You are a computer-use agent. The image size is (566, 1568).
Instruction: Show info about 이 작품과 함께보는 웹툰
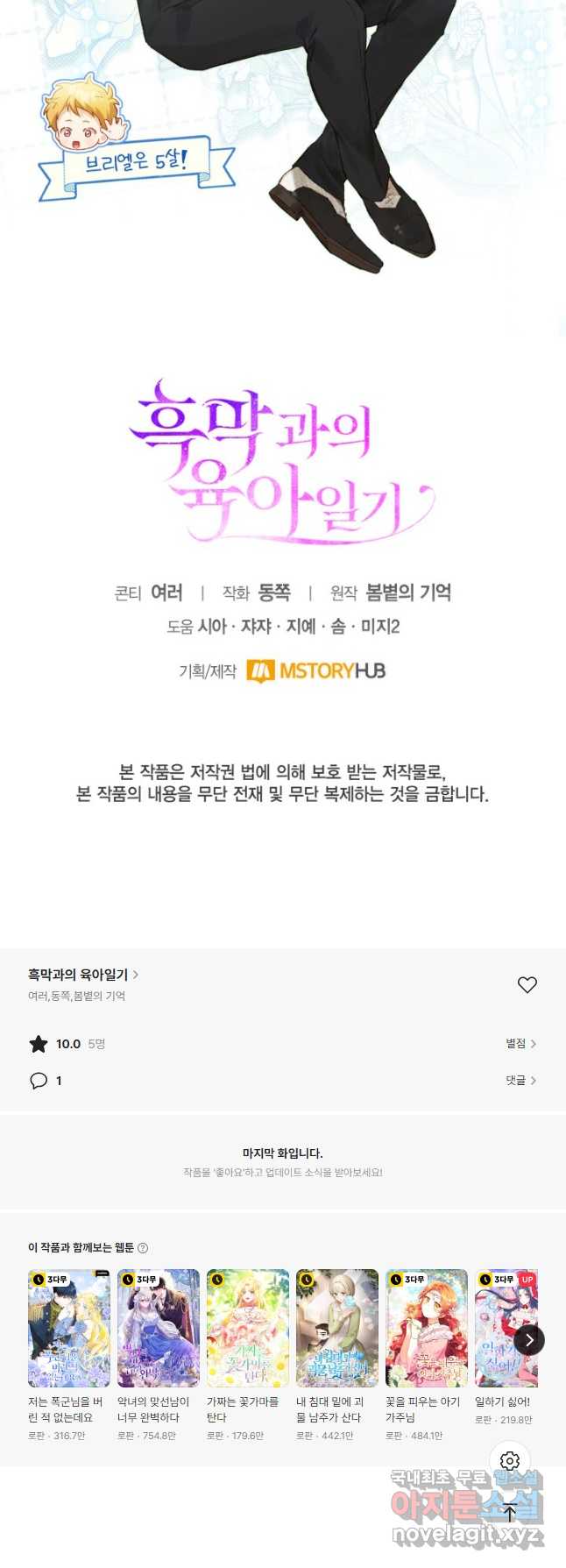tap(143, 1248)
